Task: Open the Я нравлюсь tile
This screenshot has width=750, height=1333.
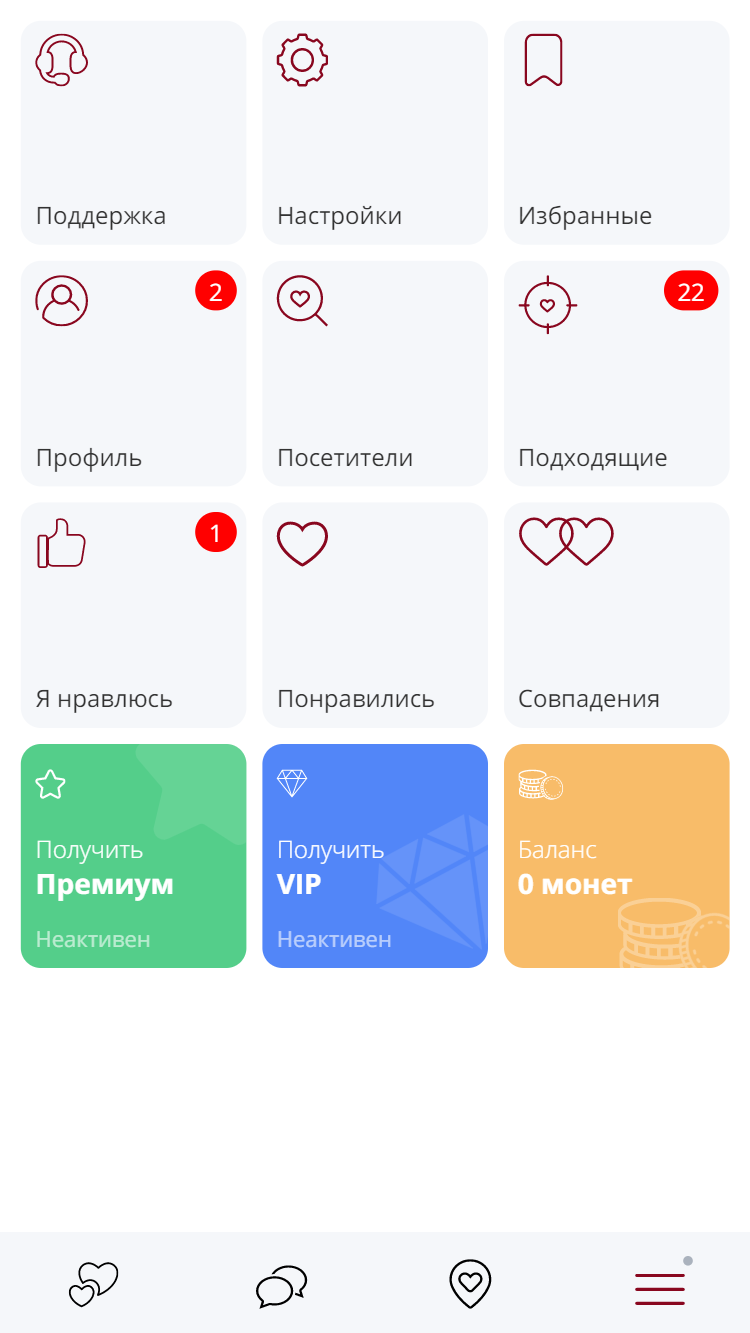Action: point(133,615)
